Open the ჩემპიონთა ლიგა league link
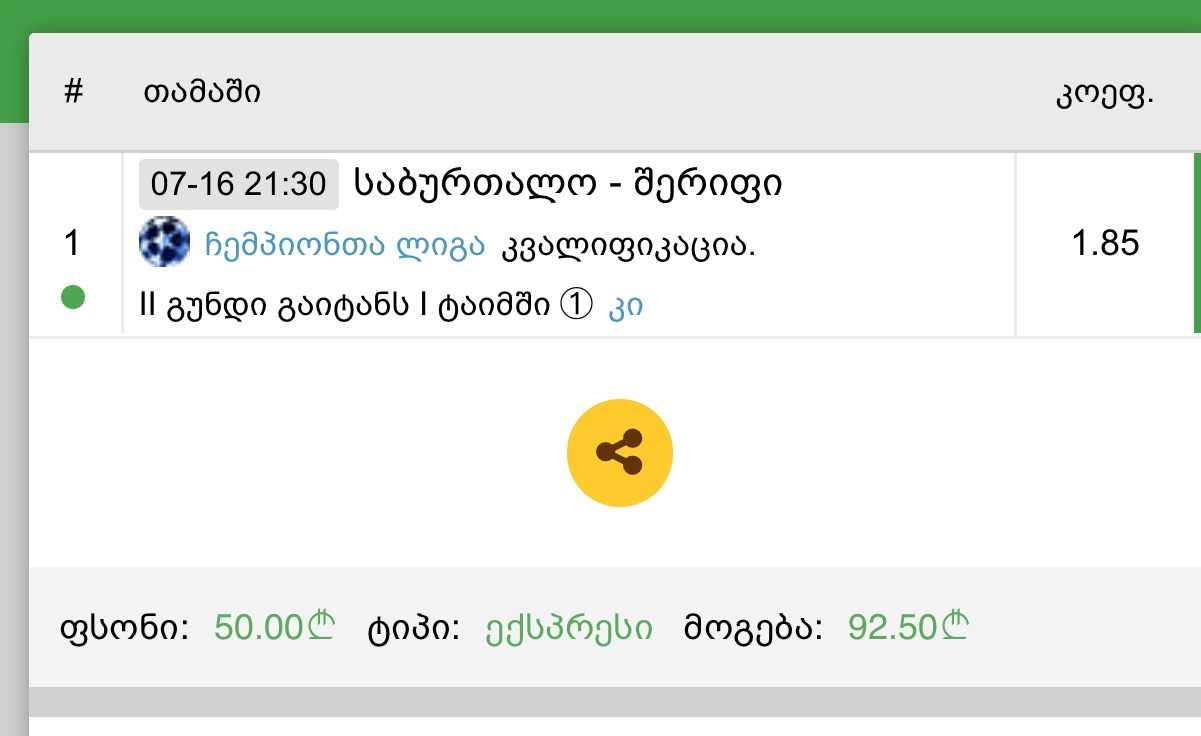The height and width of the screenshot is (736, 1201). 344,245
